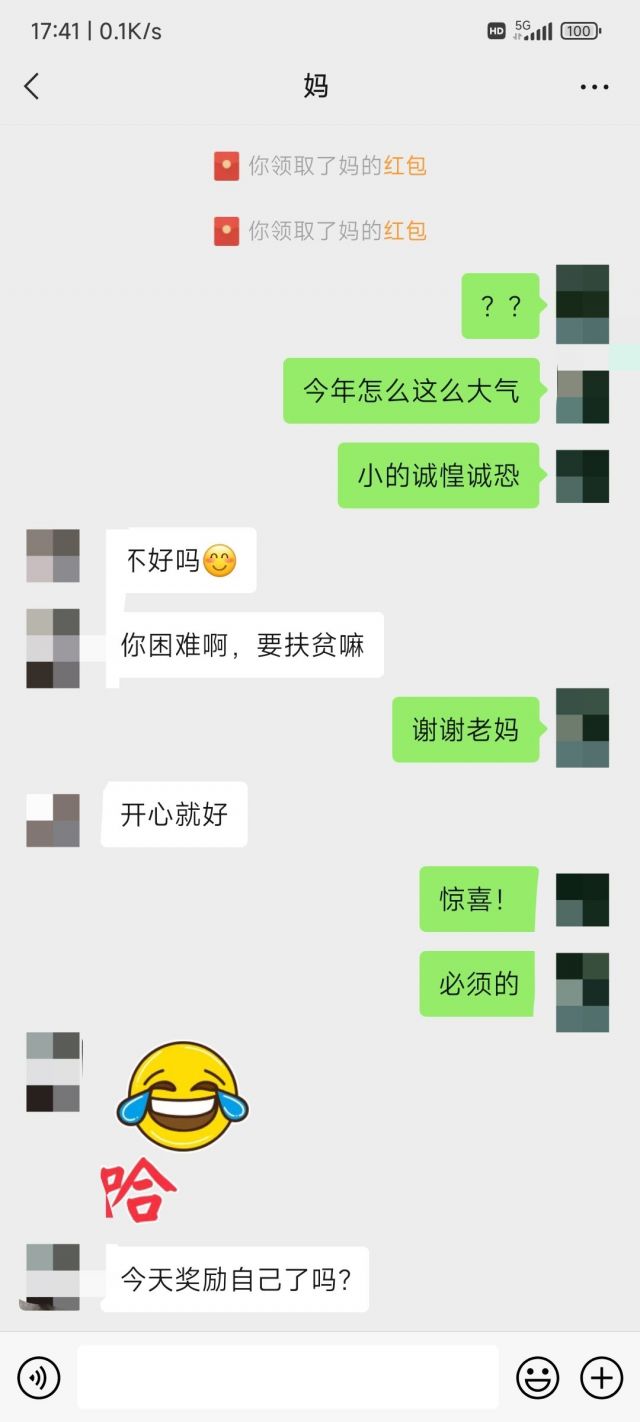Switch to voice message input
The width and height of the screenshot is (640, 1422).
39,1378
